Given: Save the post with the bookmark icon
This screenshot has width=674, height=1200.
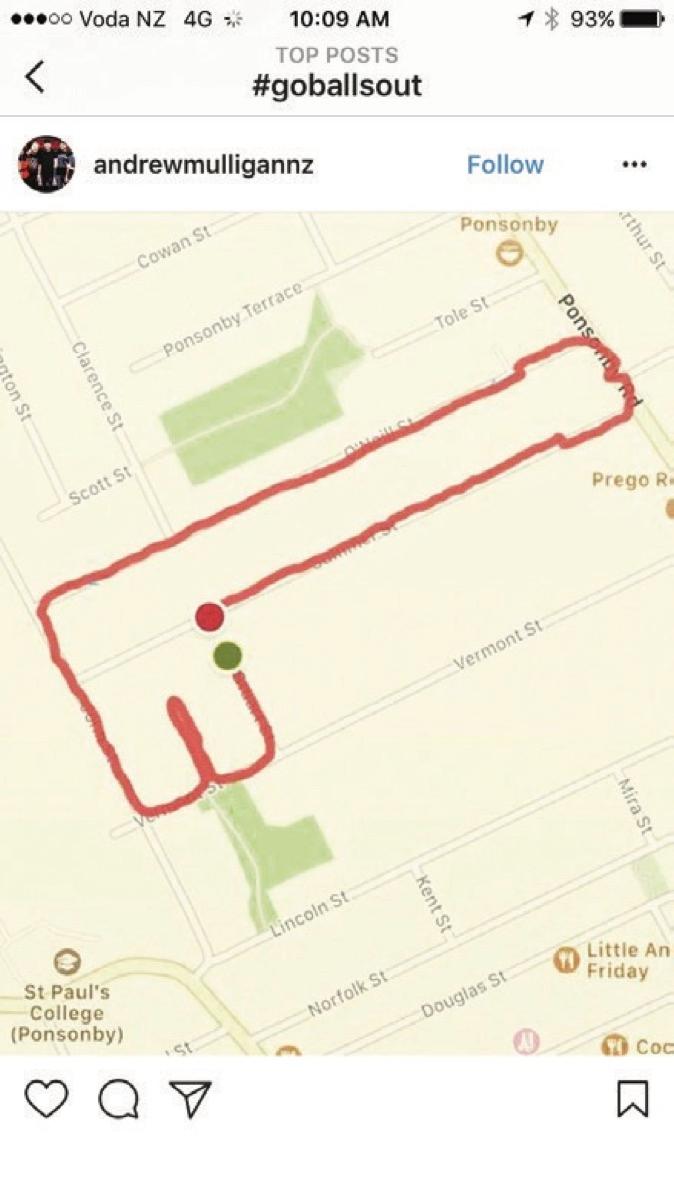Looking at the screenshot, I should 632,1098.
